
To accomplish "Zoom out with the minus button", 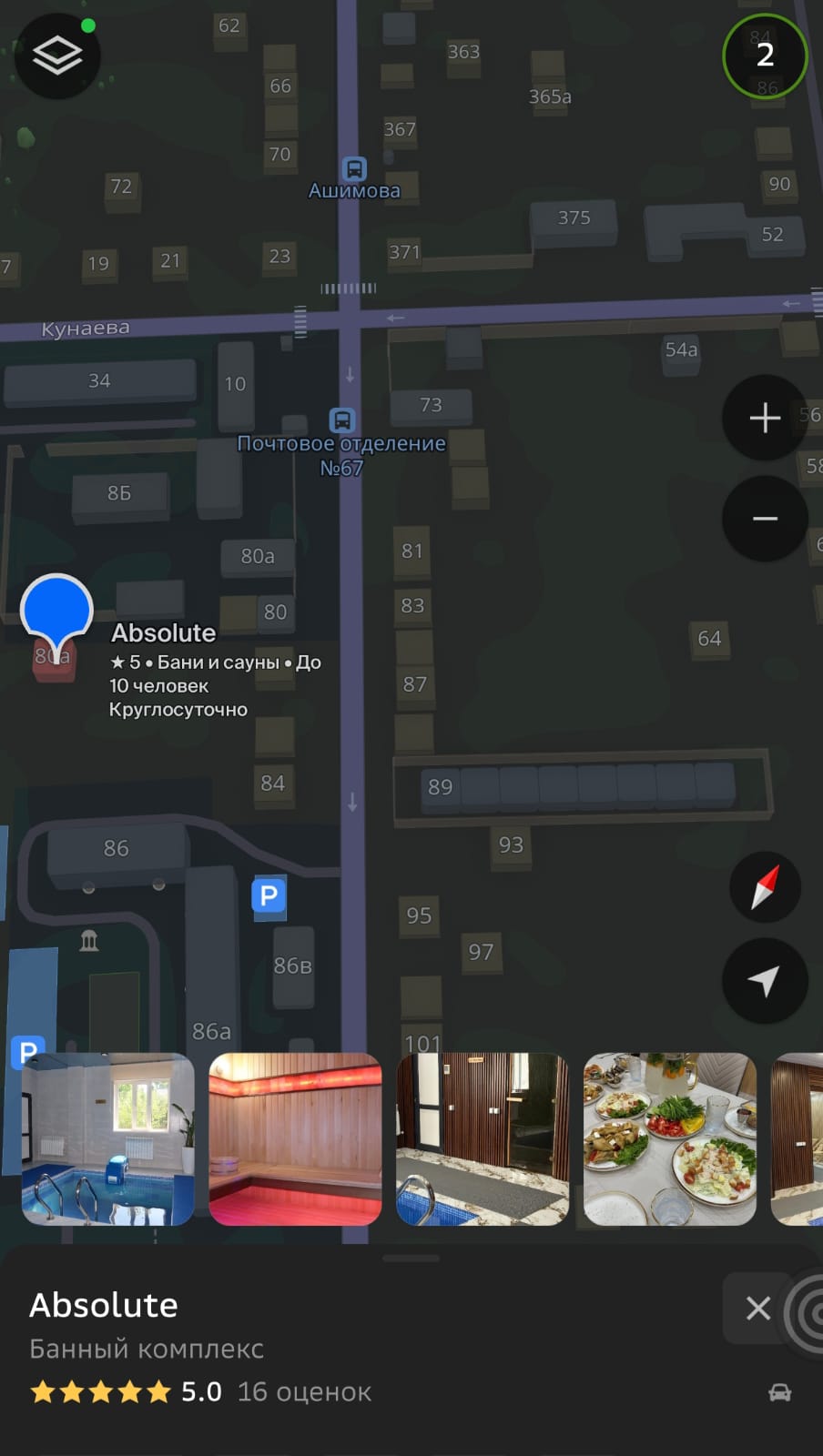I will 765,519.
